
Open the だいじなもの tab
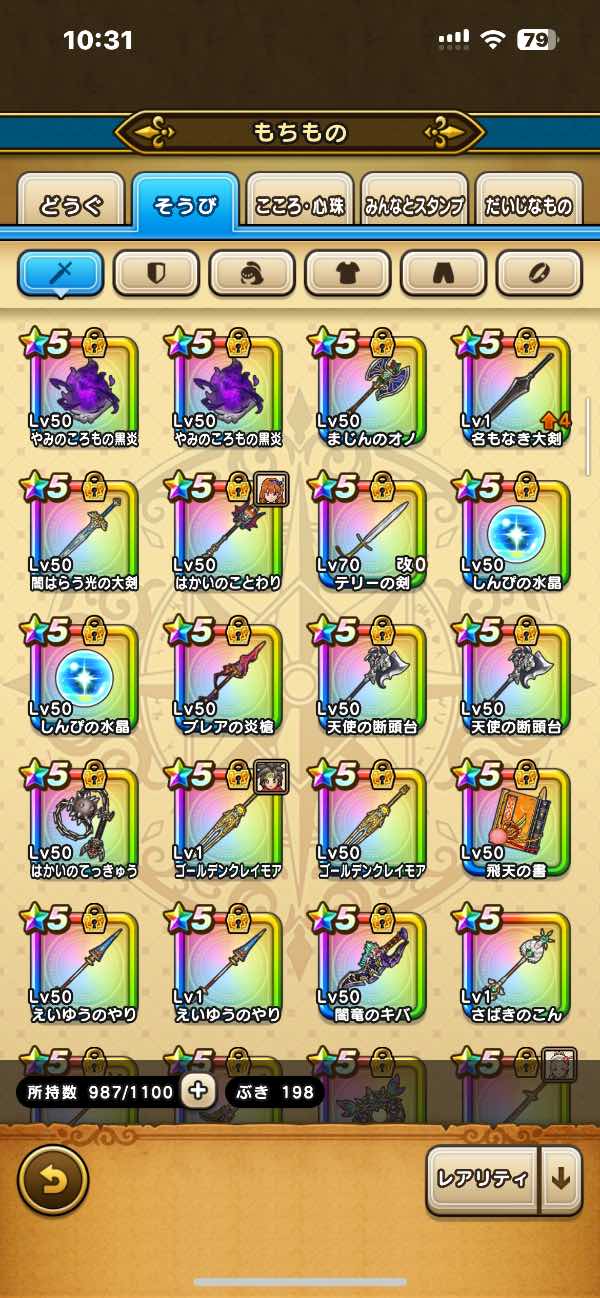[528, 206]
